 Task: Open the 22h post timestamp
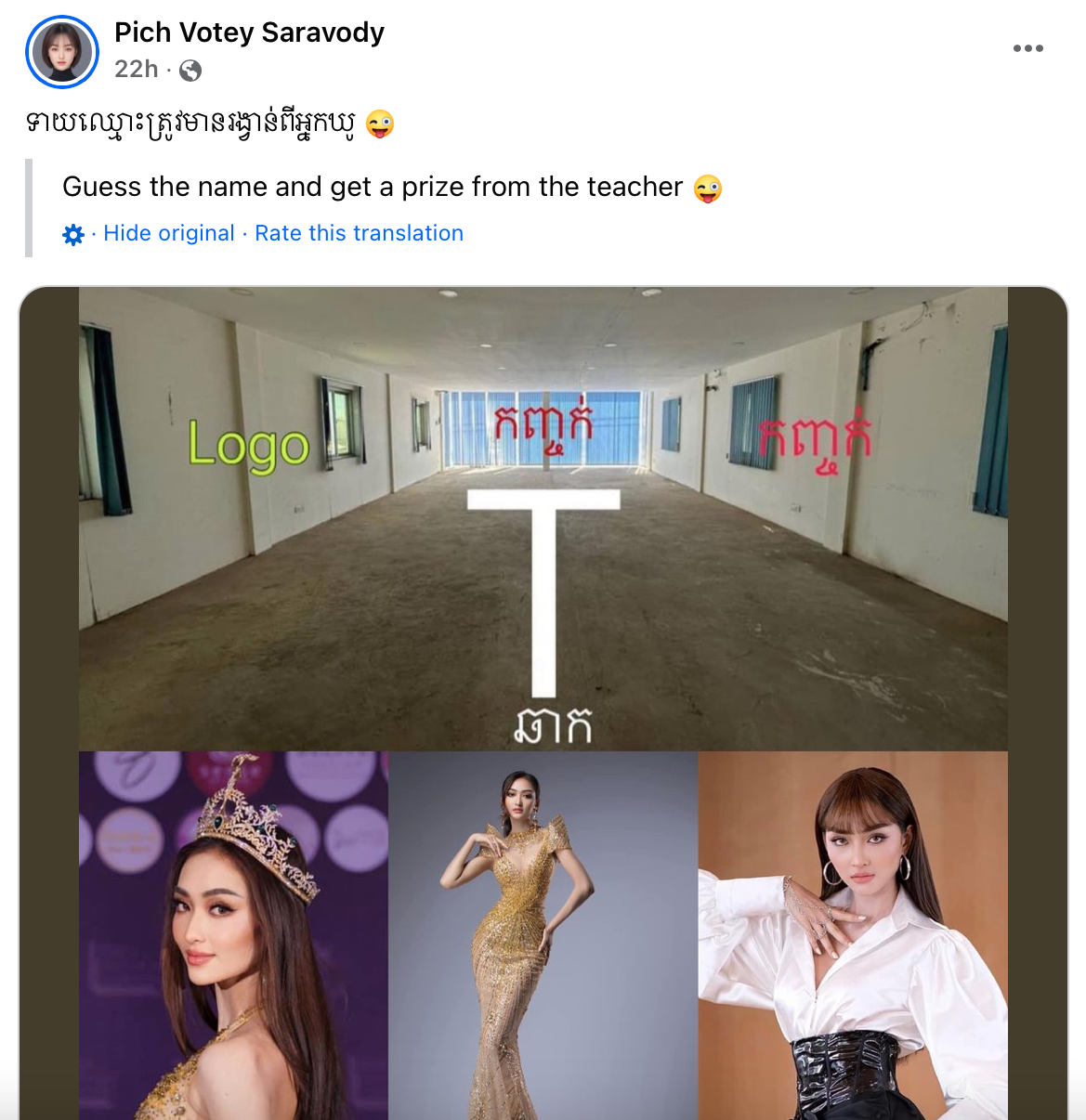coord(136,70)
